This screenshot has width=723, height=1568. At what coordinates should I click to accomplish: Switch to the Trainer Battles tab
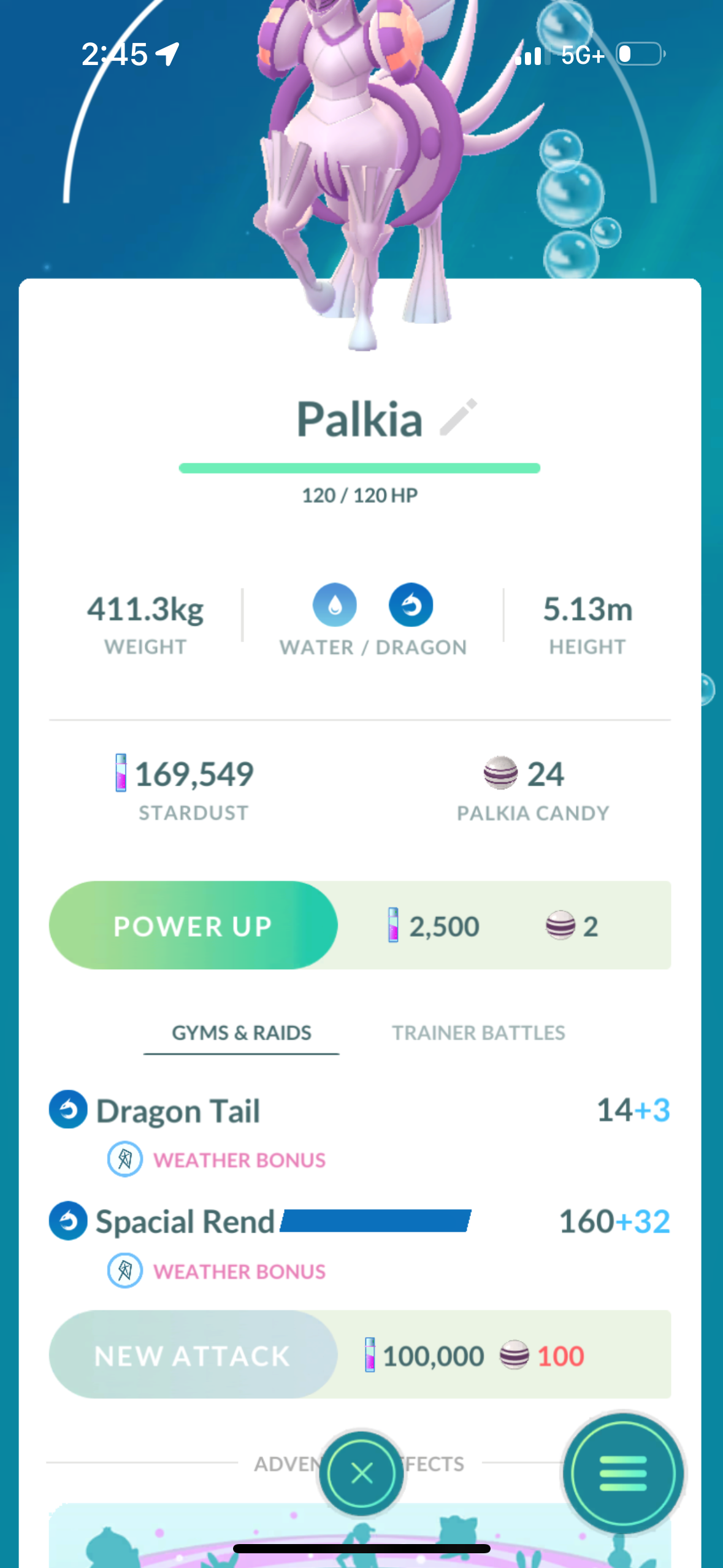(x=478, y=1033)
